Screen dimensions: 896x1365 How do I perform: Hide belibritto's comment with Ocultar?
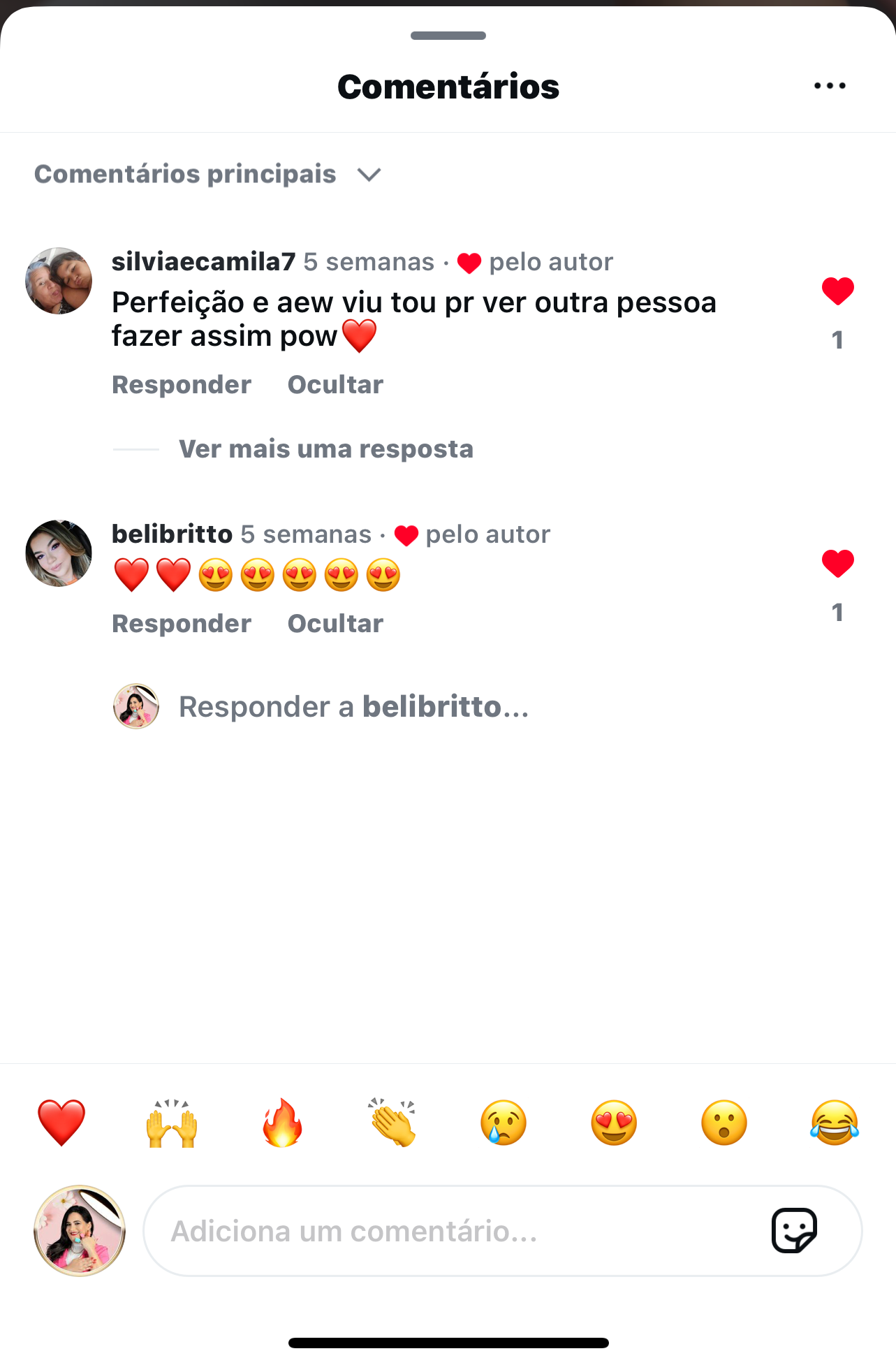pos(335,624)
